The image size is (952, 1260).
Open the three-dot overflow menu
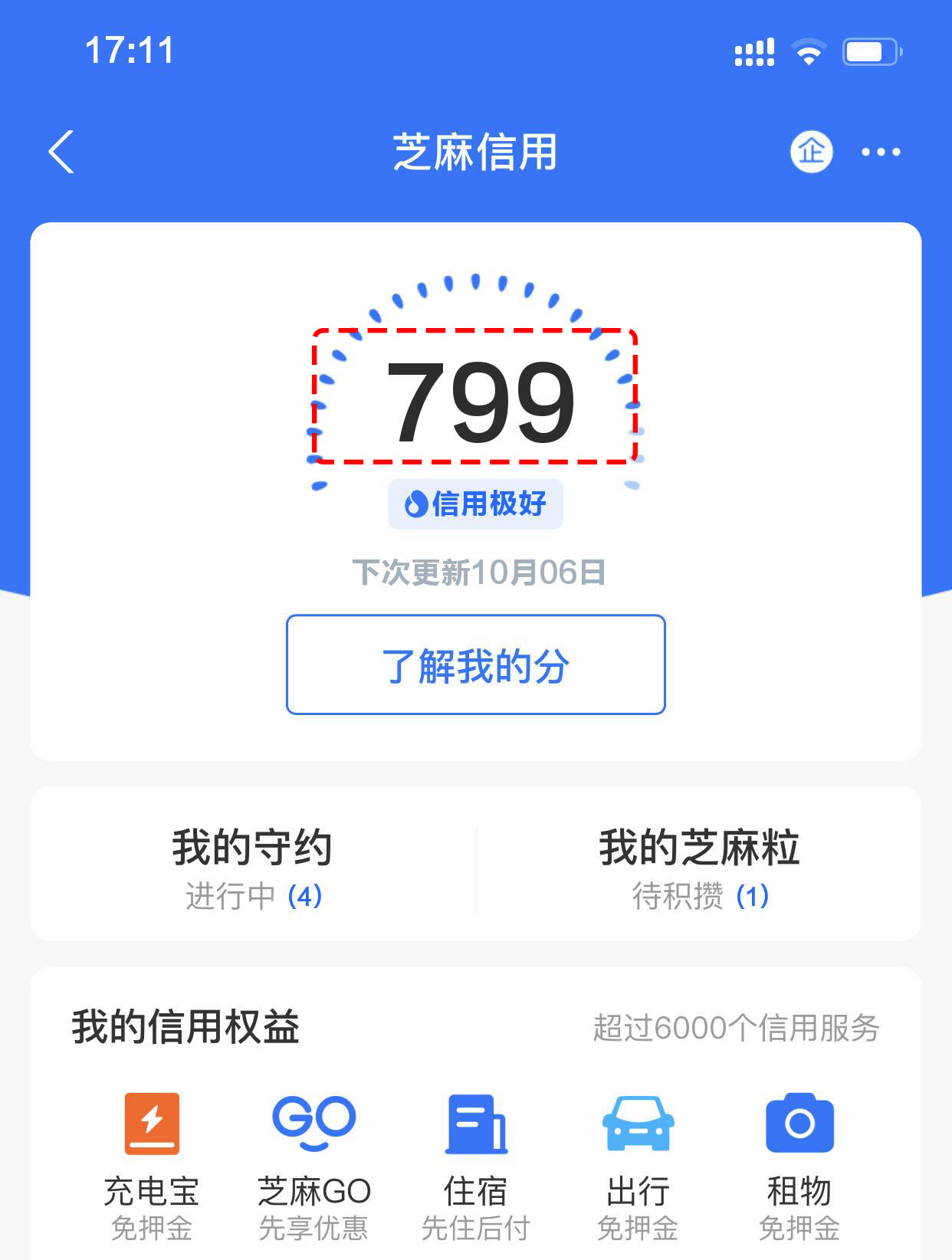click(881, 152)
